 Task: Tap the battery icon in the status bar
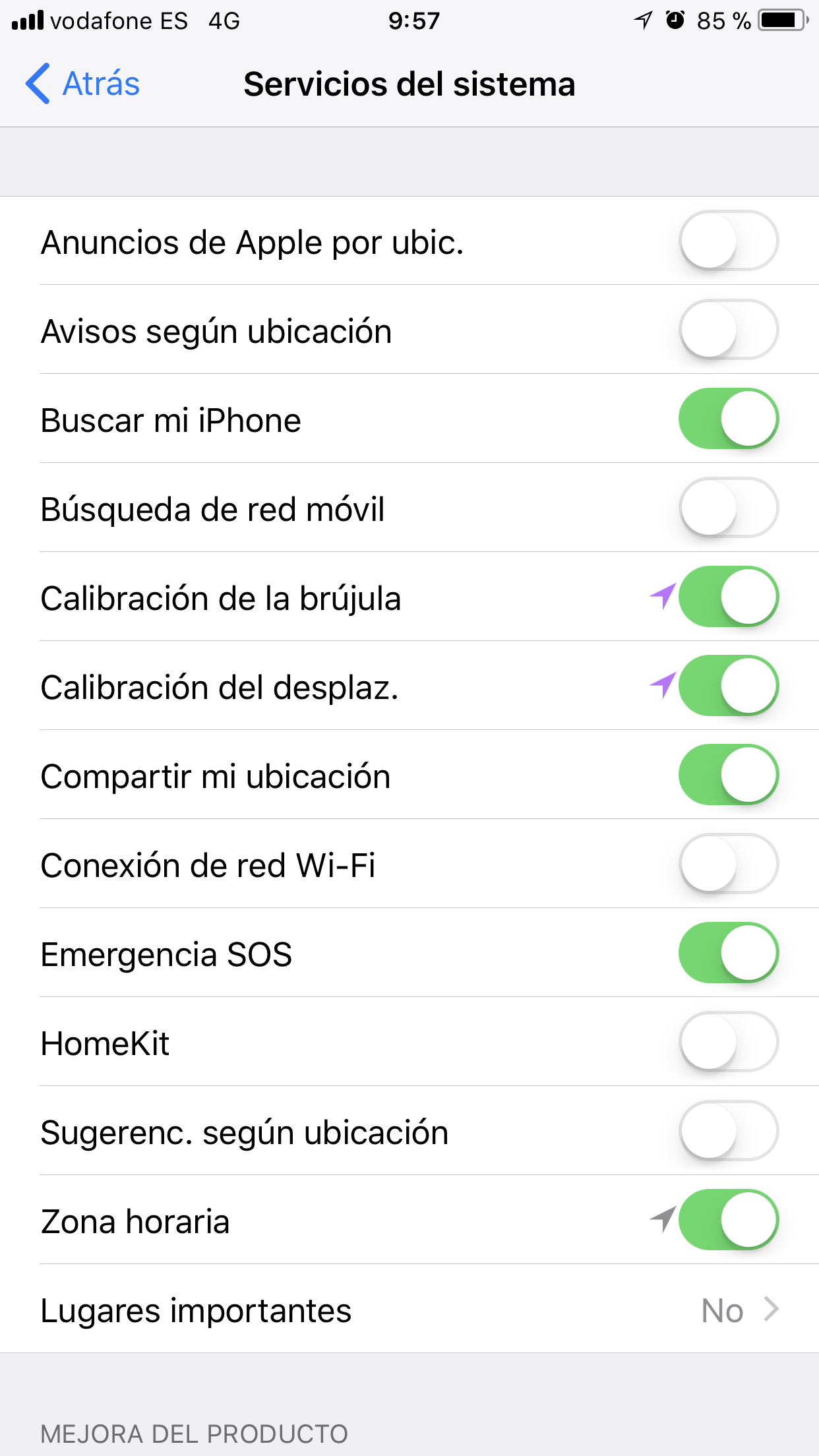(x=783, y=20)
